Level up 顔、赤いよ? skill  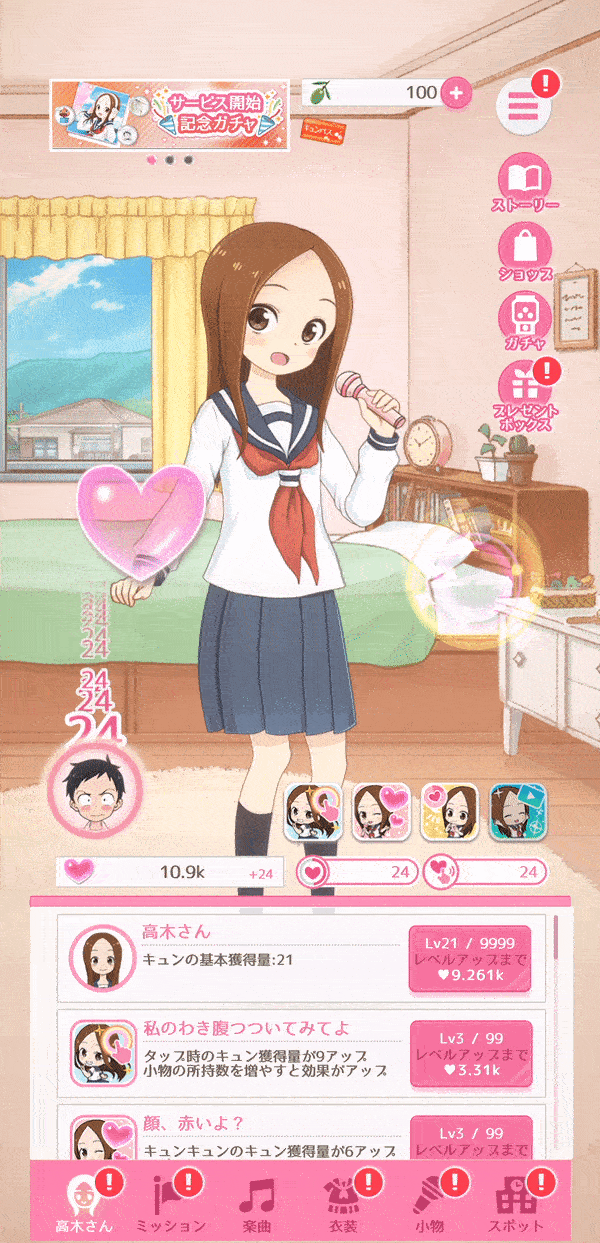470,1138
